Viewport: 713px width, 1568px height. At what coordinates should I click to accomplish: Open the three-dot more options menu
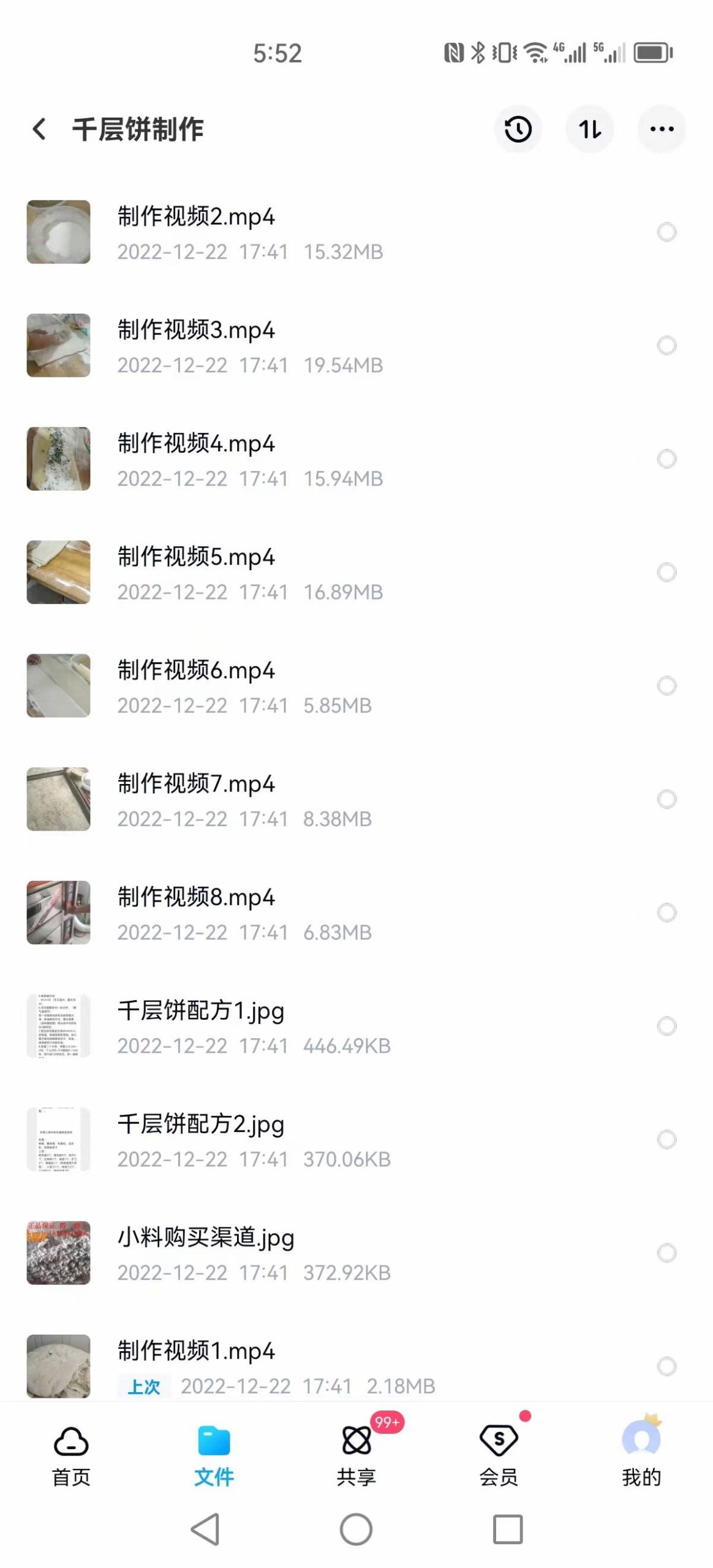tap(661, 129)
